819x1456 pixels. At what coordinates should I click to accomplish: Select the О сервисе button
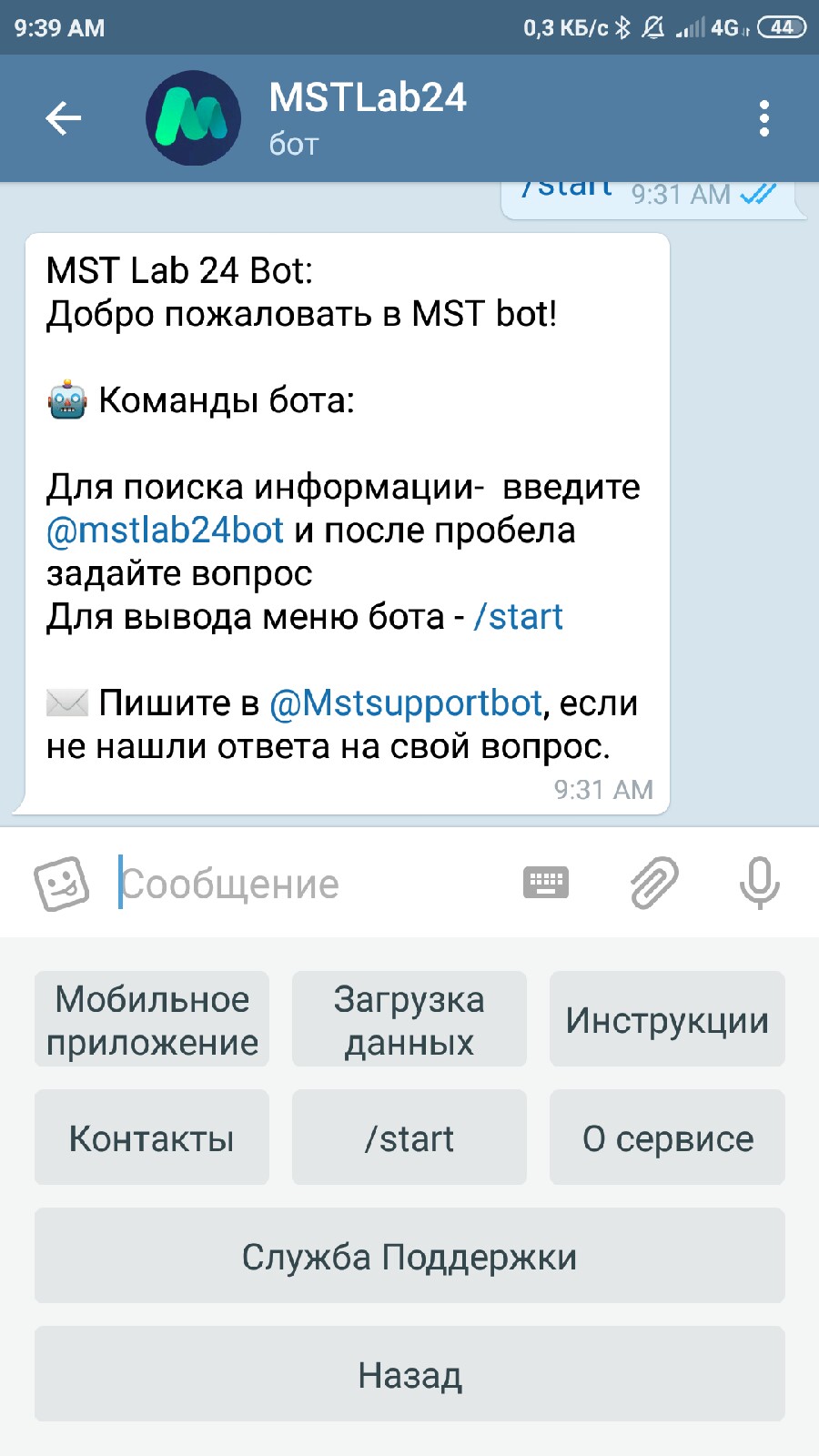[x=667, y=1137]
